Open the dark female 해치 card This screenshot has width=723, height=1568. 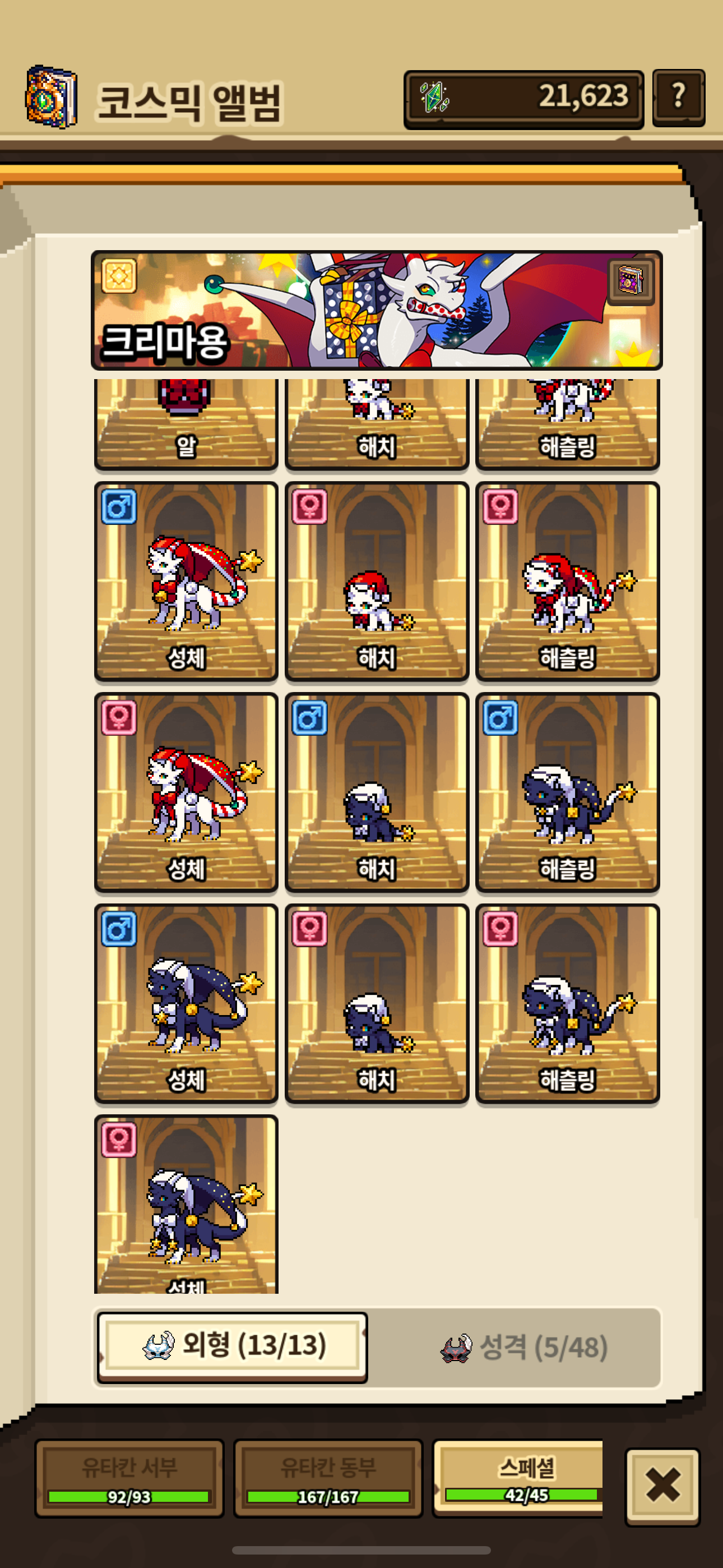click(x=376, y=1003)
